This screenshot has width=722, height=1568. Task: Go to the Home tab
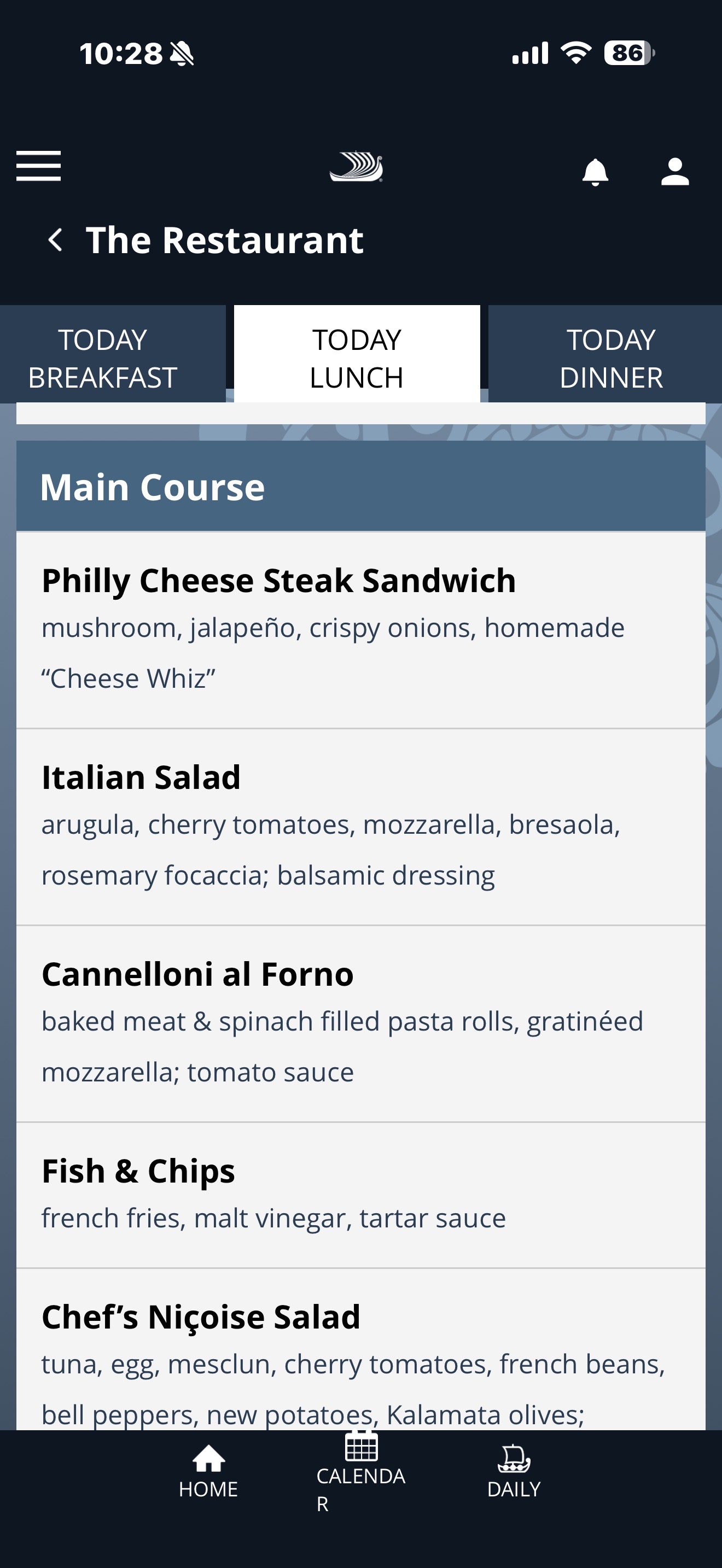click(208, 1472)
